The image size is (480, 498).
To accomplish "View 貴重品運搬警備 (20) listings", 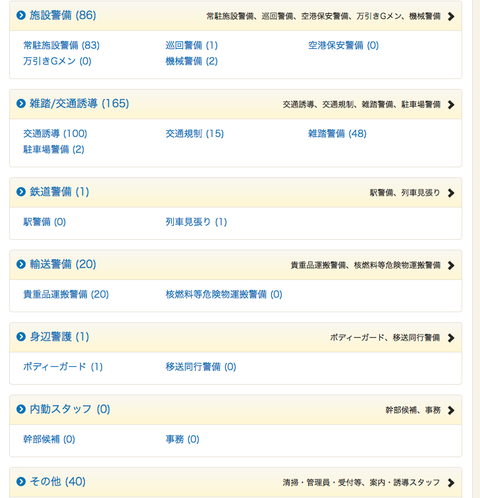I will coord(66,294).
